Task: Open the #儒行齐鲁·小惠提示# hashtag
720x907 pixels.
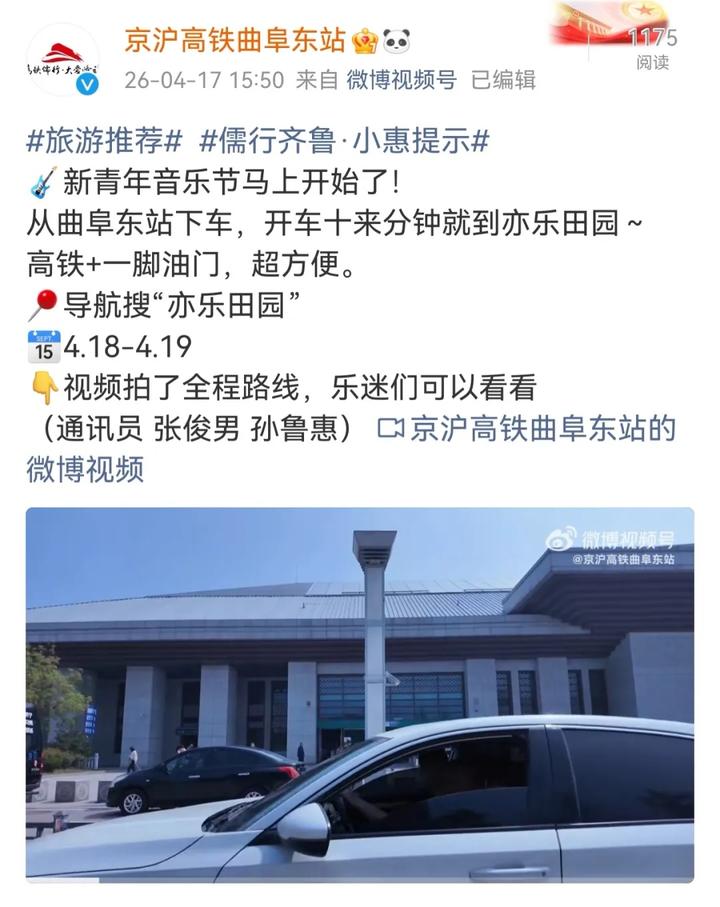Action: [x=344, y=142]
